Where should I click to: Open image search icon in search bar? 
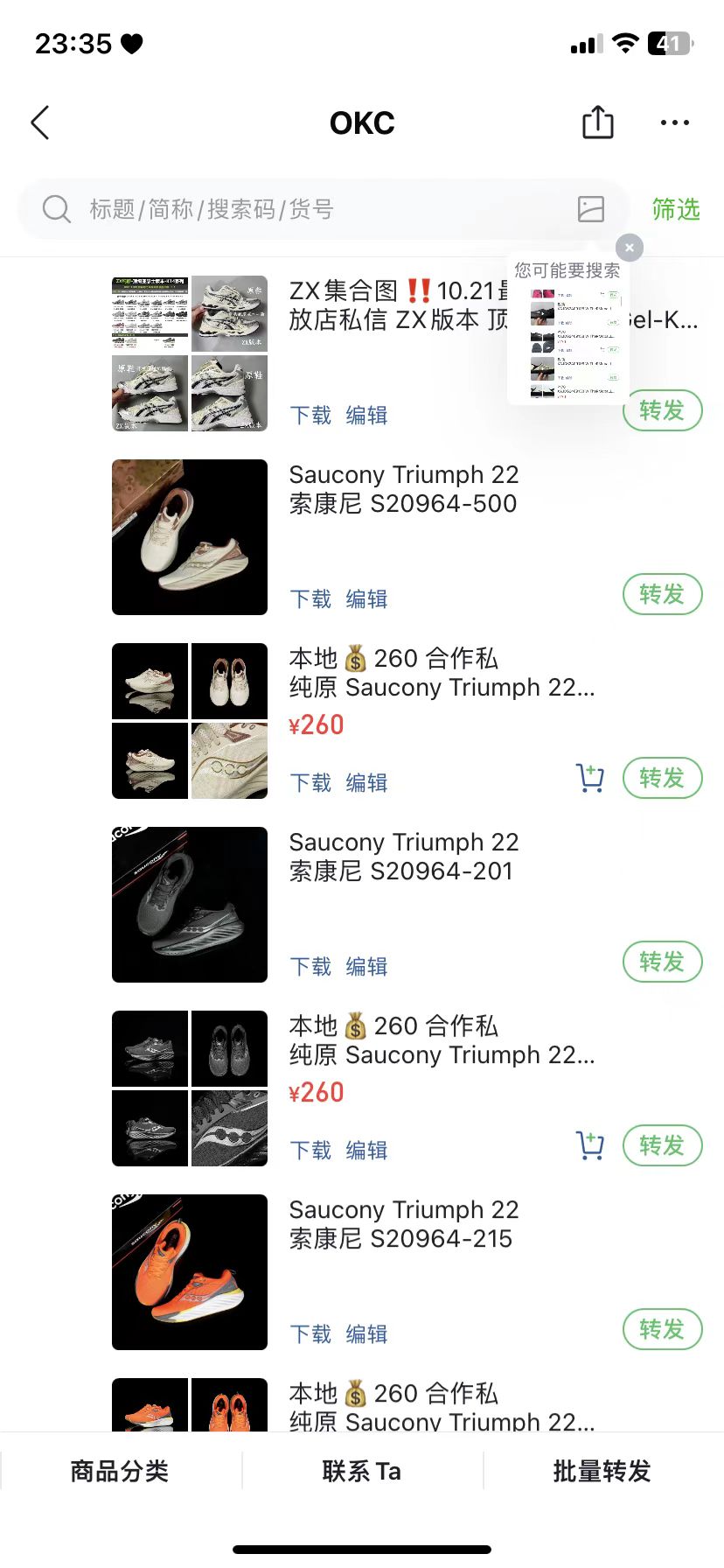click(x=591, y=209)
